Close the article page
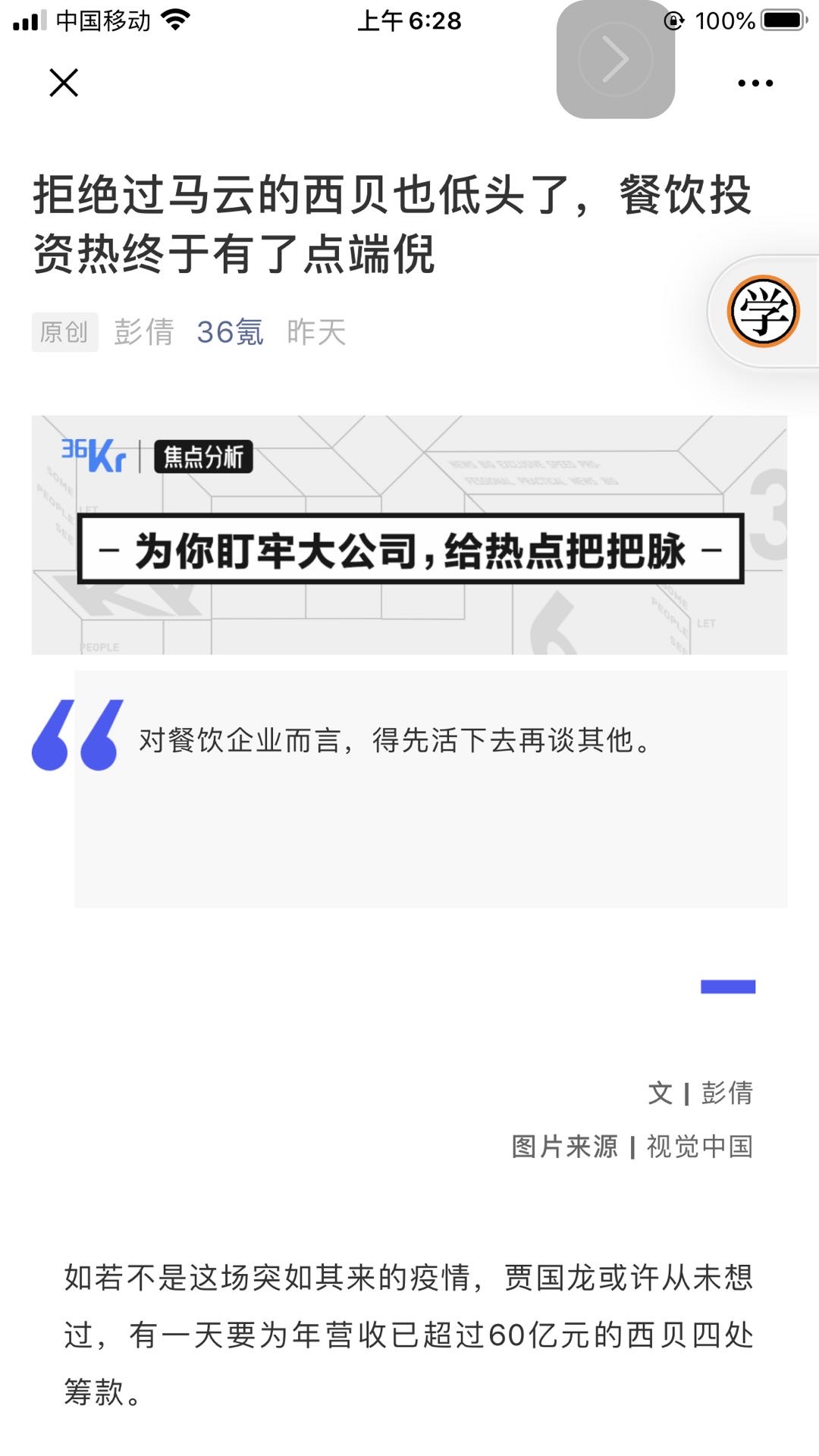 [x=64, y=83]
